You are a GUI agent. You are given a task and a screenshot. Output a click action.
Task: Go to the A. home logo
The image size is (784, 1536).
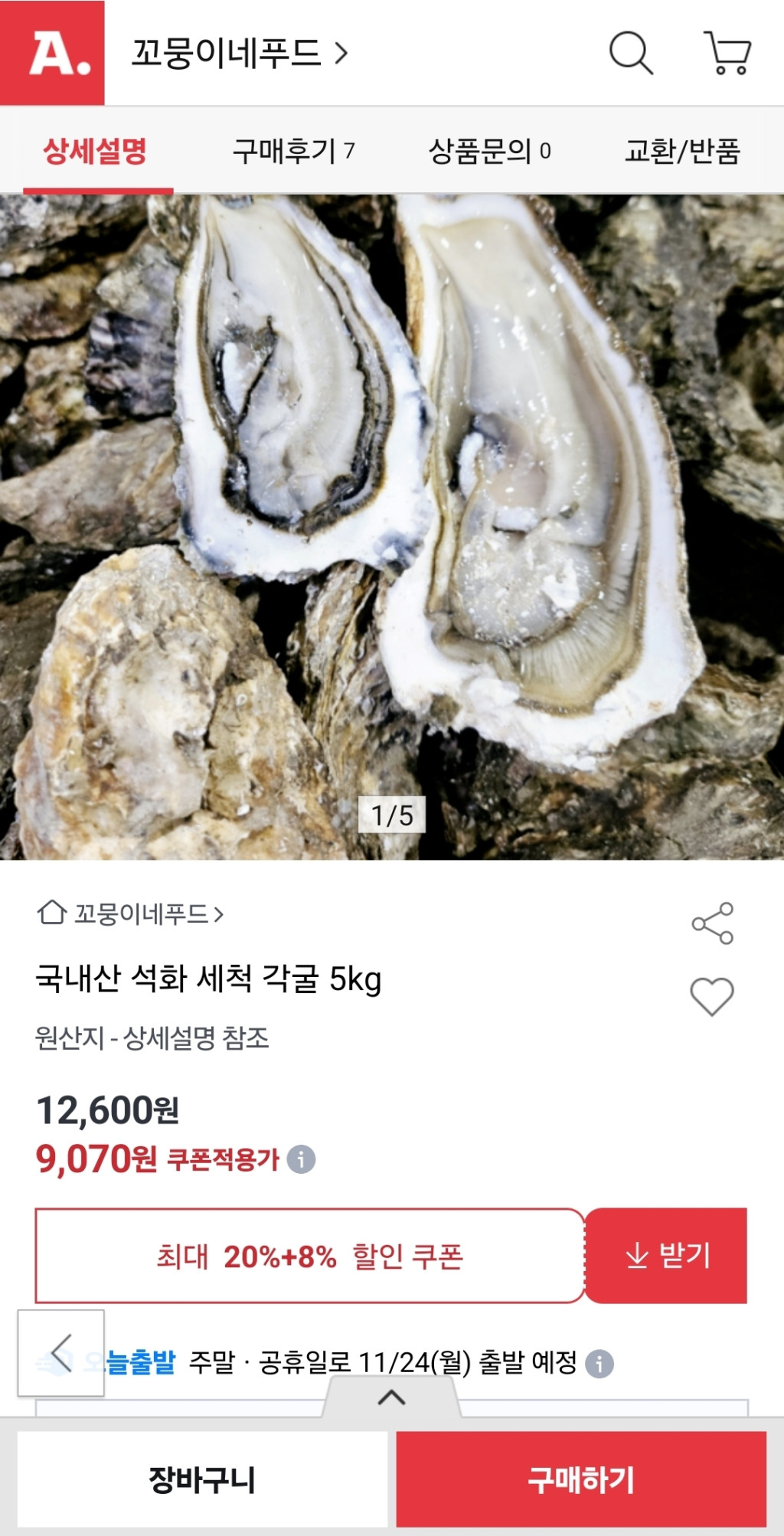point(53,53)
